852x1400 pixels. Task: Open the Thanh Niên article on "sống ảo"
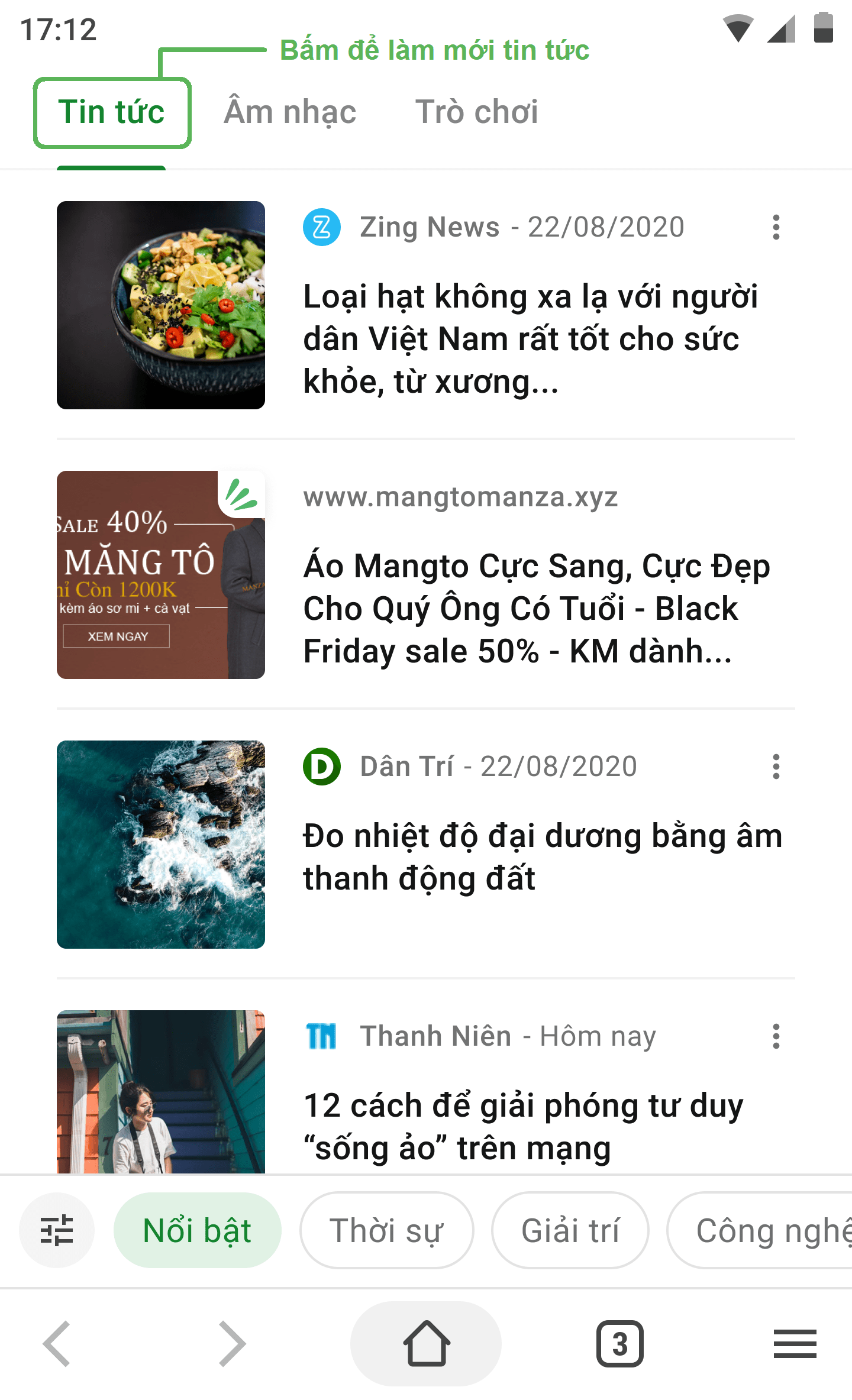coord(524,1126)
